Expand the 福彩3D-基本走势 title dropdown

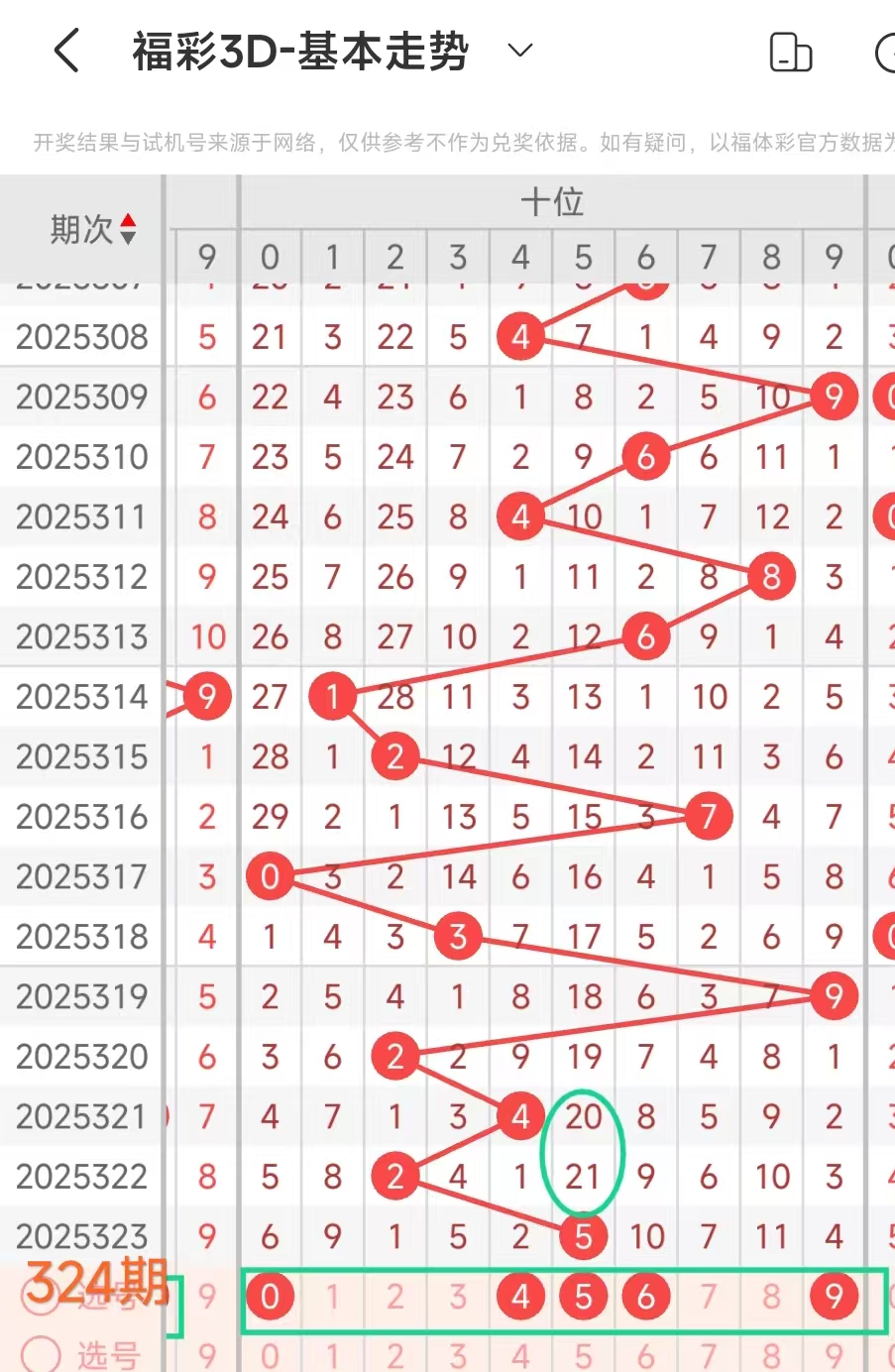pos(520,51)
